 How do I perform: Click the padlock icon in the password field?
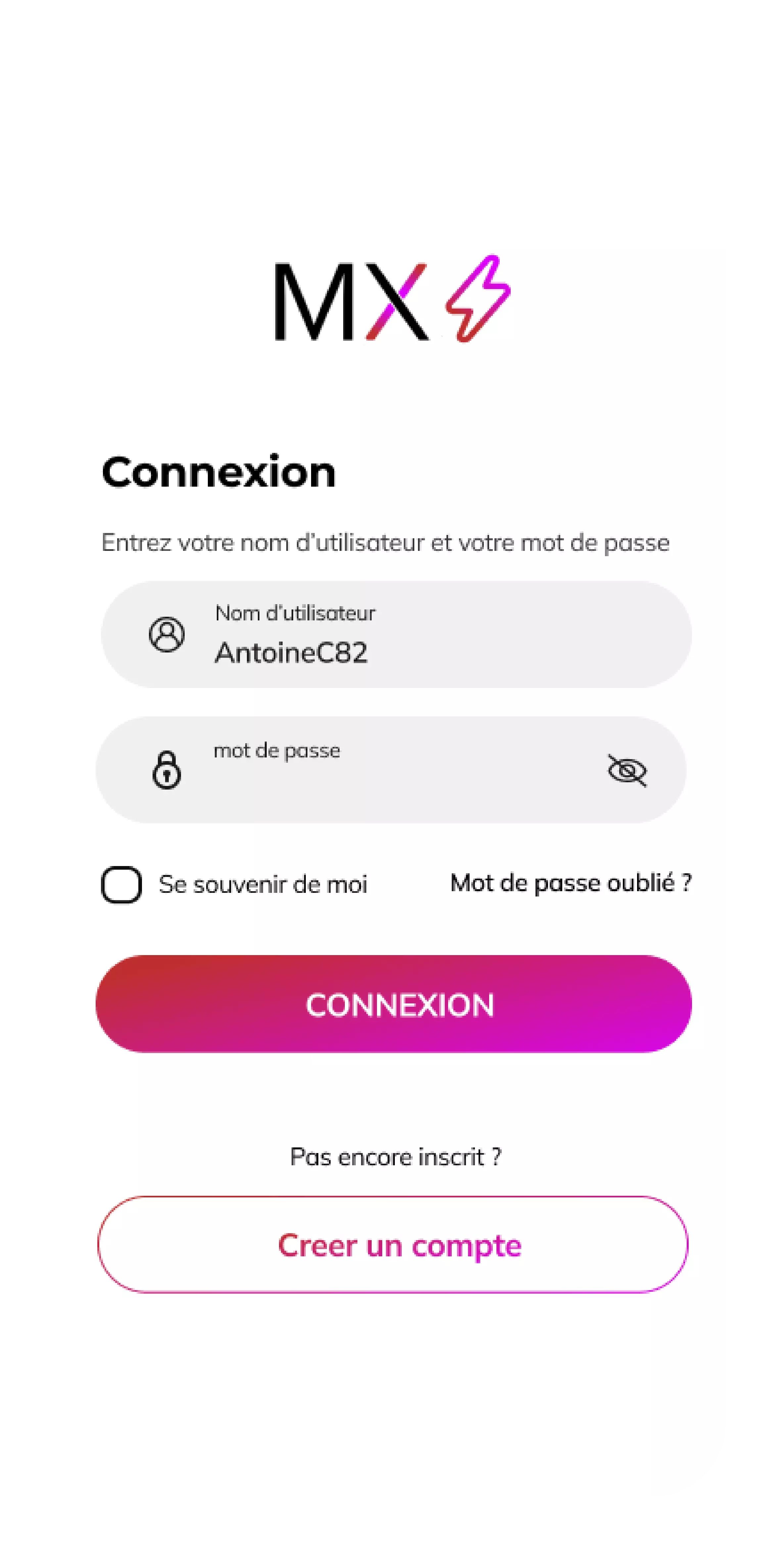(x=166, y=770)
